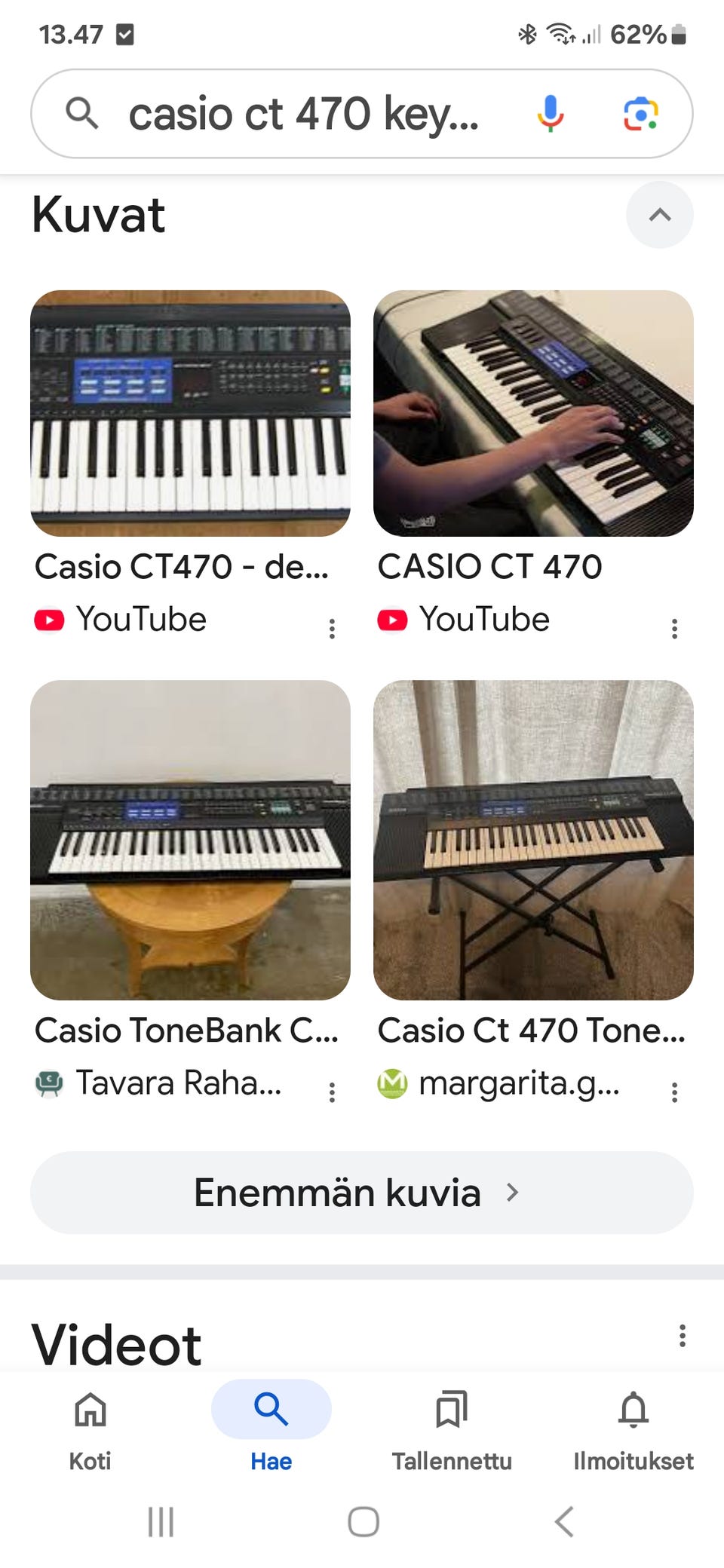Image resolution: width=724 pixels, height=1568 pixels.
Task: Tap the search box with casio query
Action: click(302, 114)
